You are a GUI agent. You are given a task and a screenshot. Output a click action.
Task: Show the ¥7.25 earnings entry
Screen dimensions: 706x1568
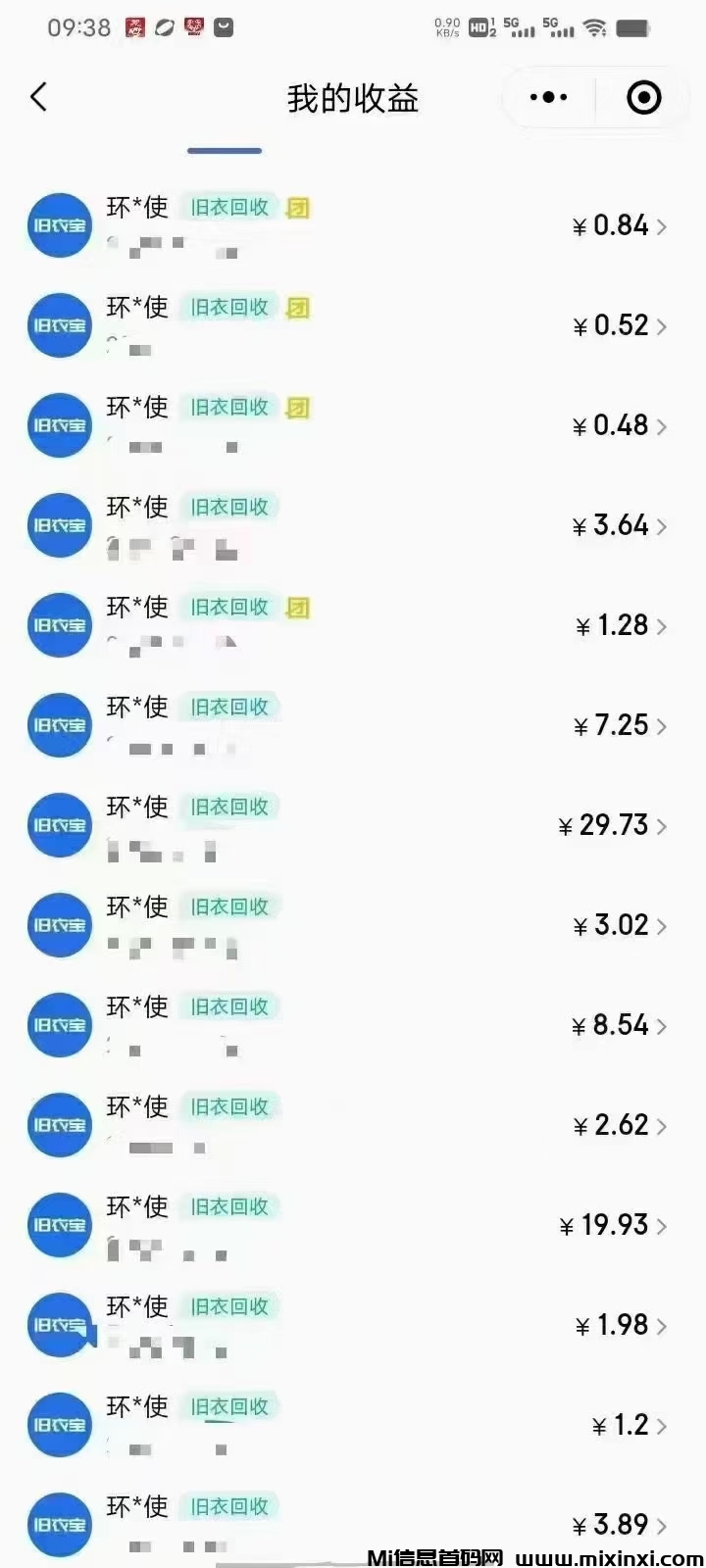tap(353, 726)
